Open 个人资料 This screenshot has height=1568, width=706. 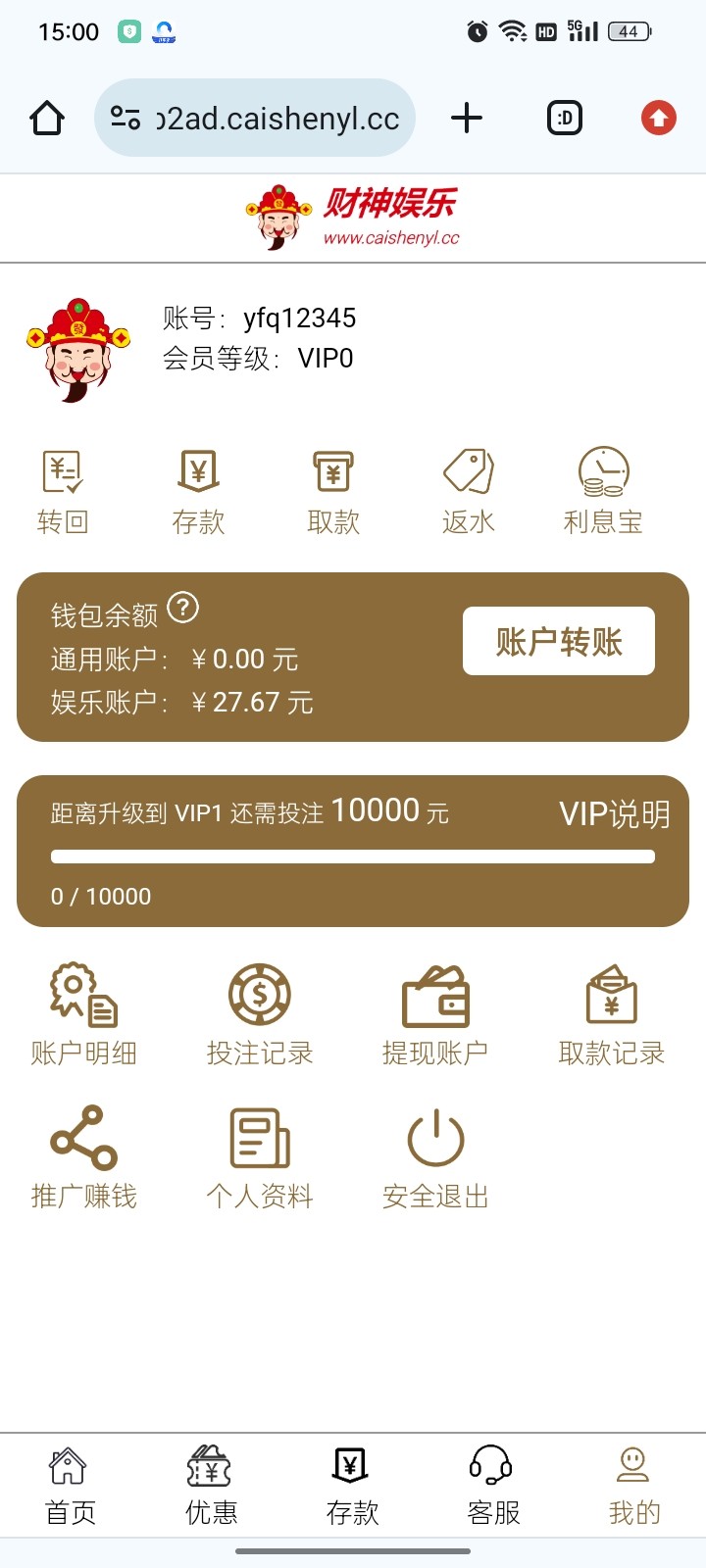click(260, 1158)
